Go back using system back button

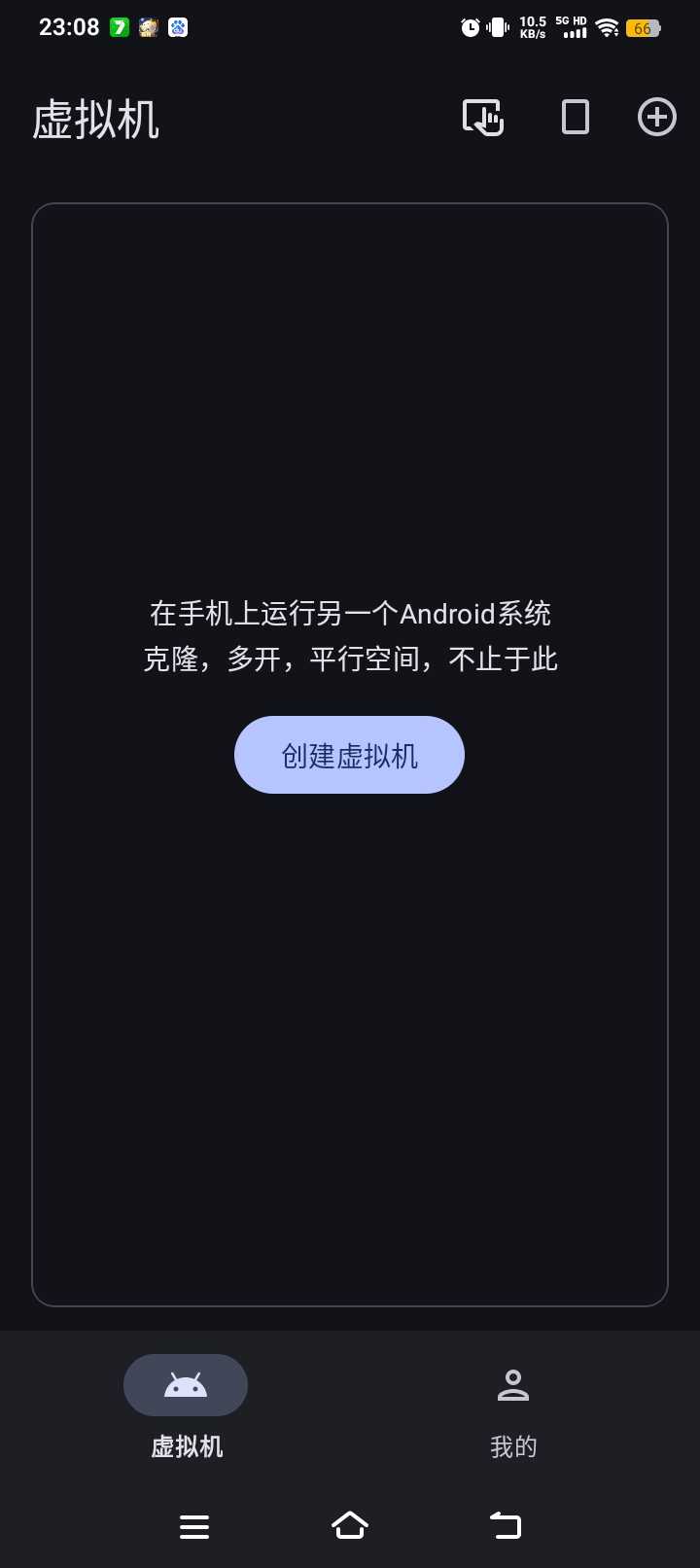[506, 1525]
